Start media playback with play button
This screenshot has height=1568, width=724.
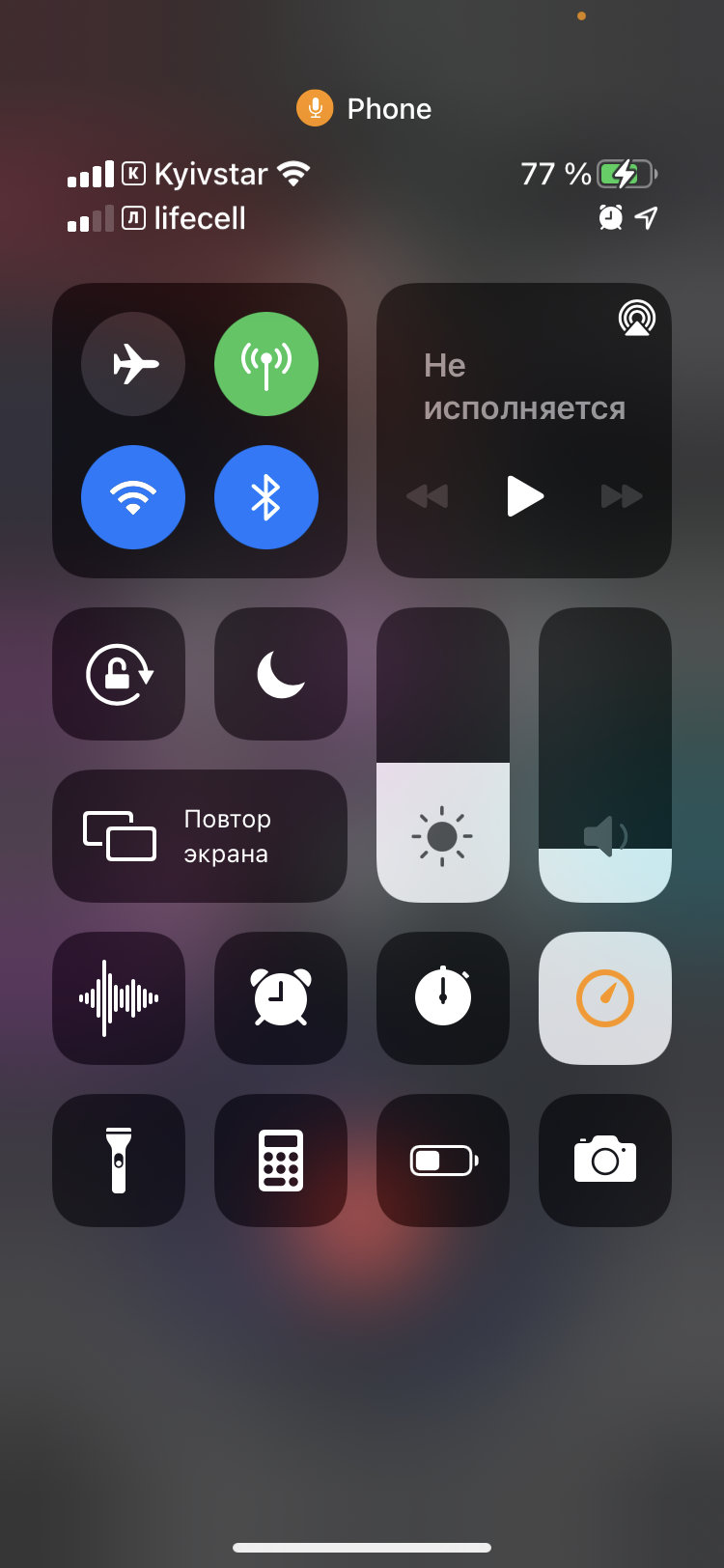[x=524, y=496]
